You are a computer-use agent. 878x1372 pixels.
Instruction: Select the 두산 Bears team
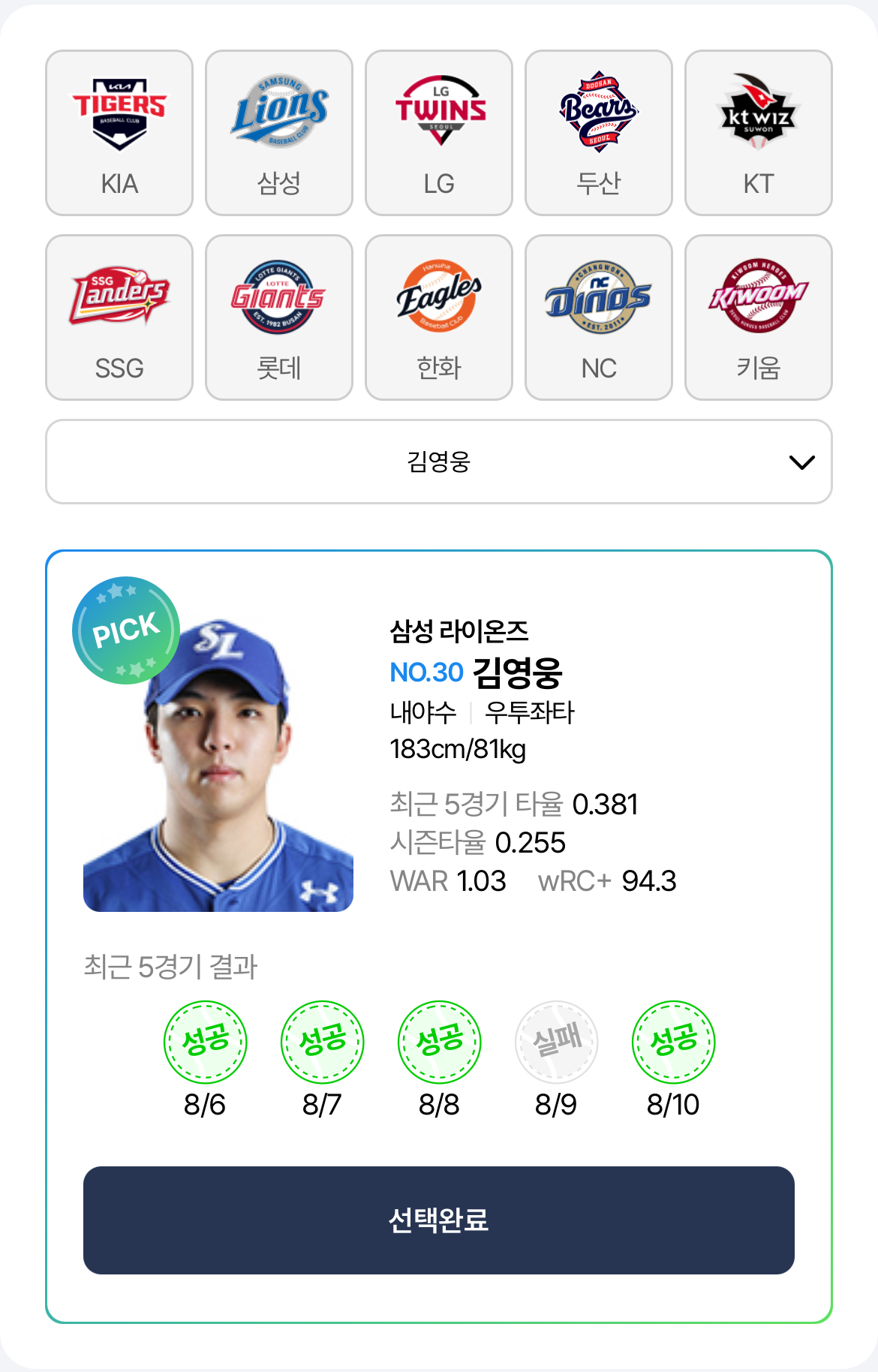(x=599, y=133)
